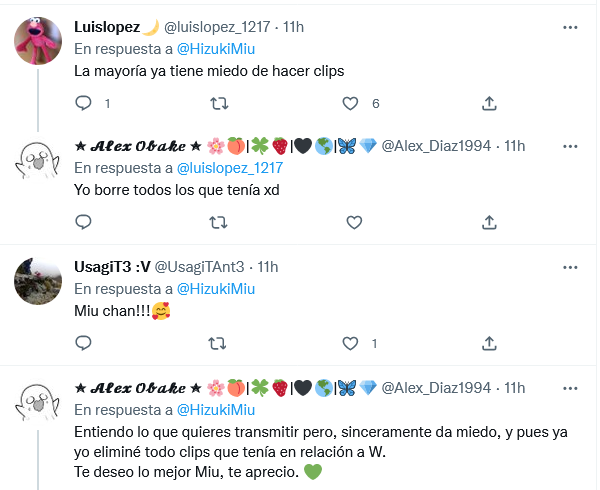Open overflow menu on Luislopez's tweet
The height and width of the screenshot is (490, 600).
point(570,27)
